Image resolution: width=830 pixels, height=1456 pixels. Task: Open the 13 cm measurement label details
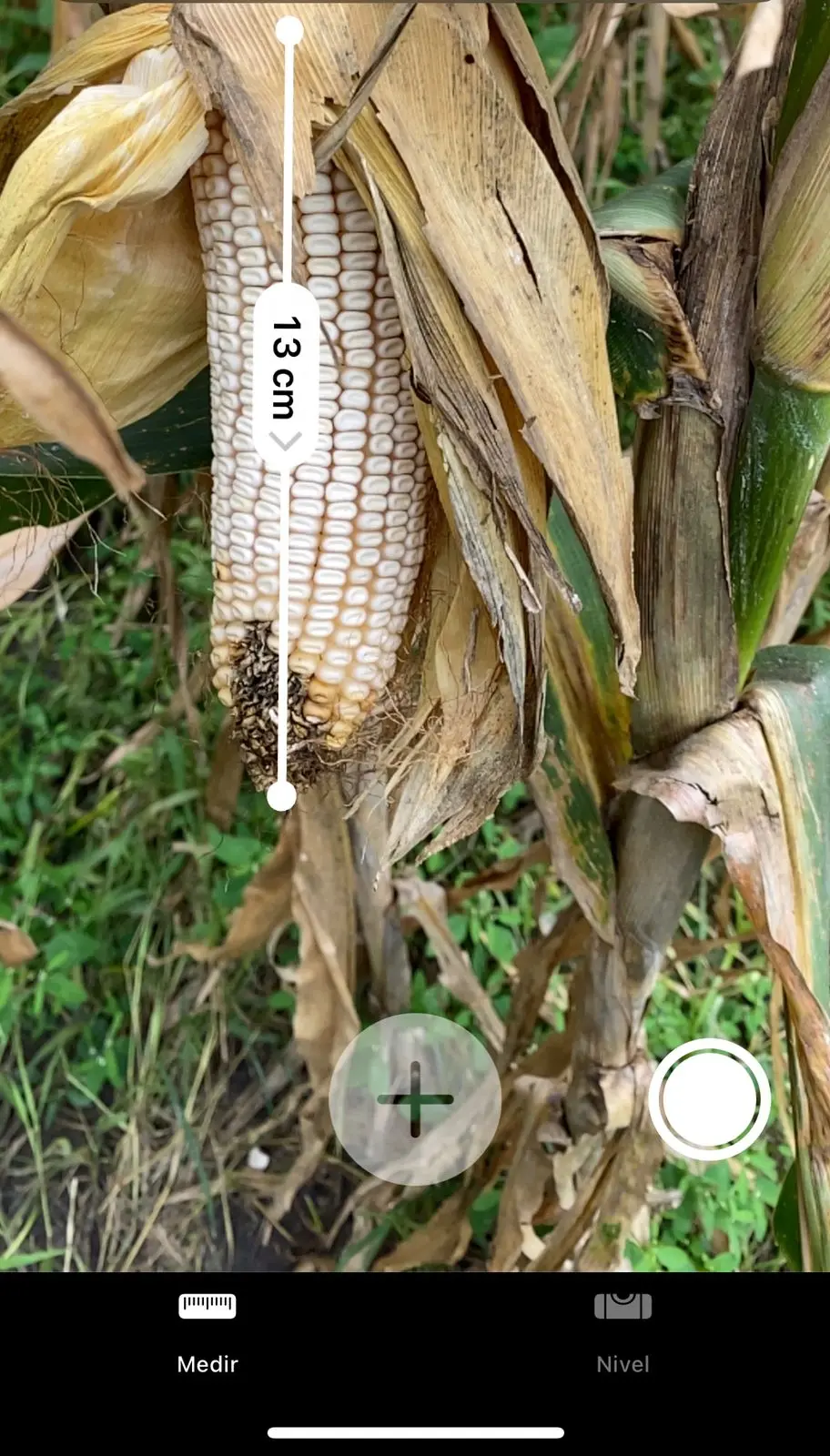pos(287,375)
